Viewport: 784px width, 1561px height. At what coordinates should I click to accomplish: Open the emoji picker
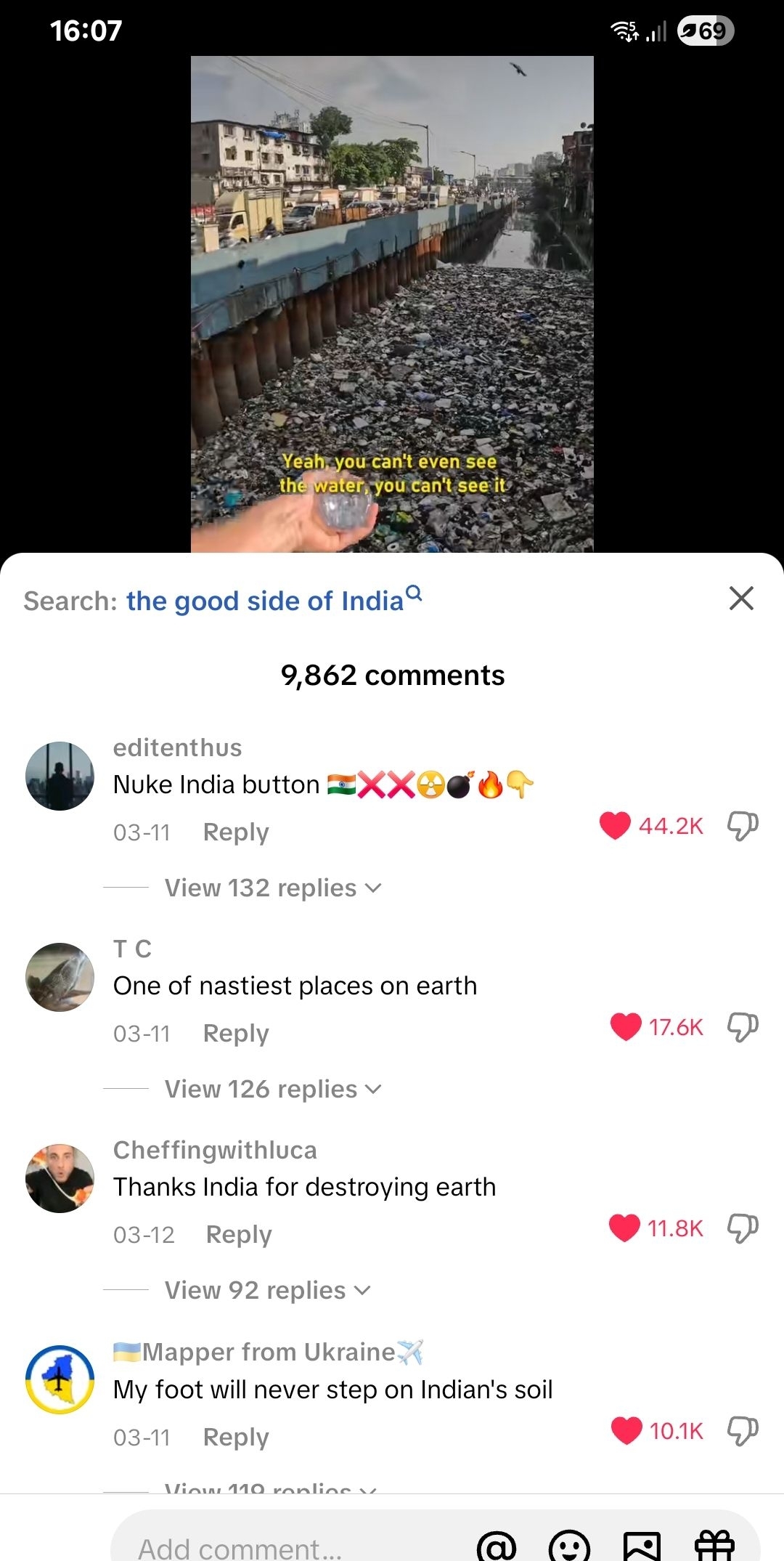point(569,1546)
